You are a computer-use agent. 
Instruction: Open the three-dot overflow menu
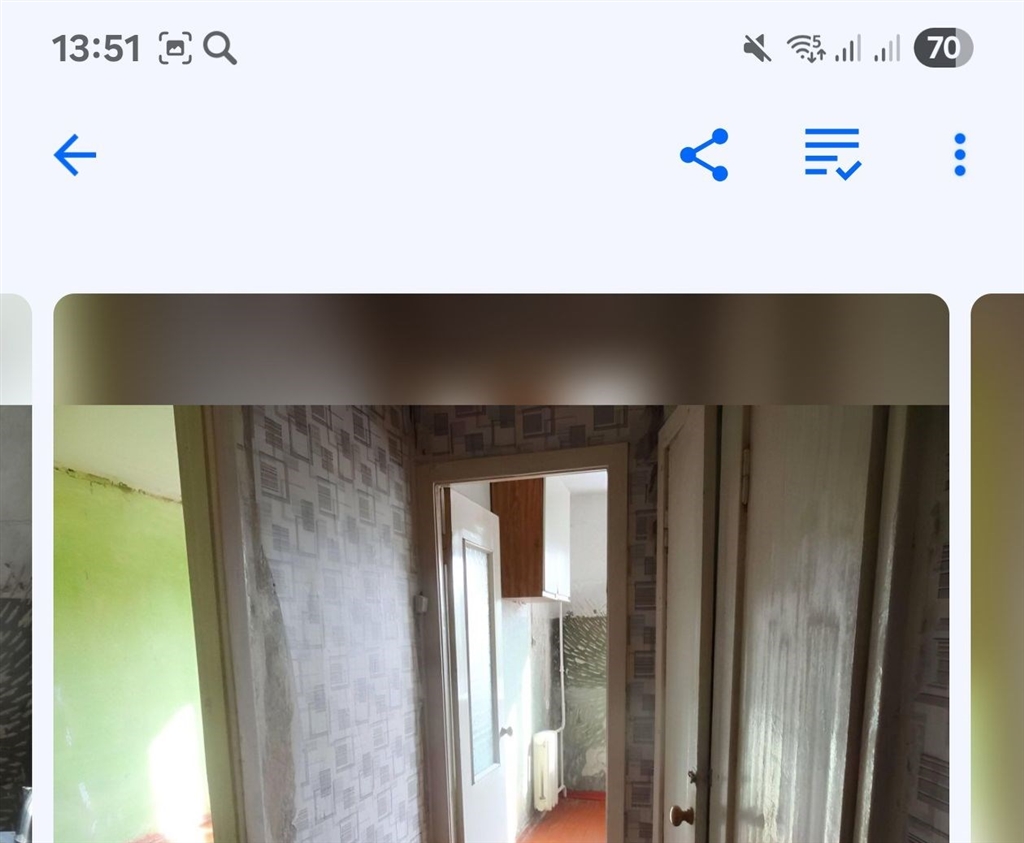959,155
